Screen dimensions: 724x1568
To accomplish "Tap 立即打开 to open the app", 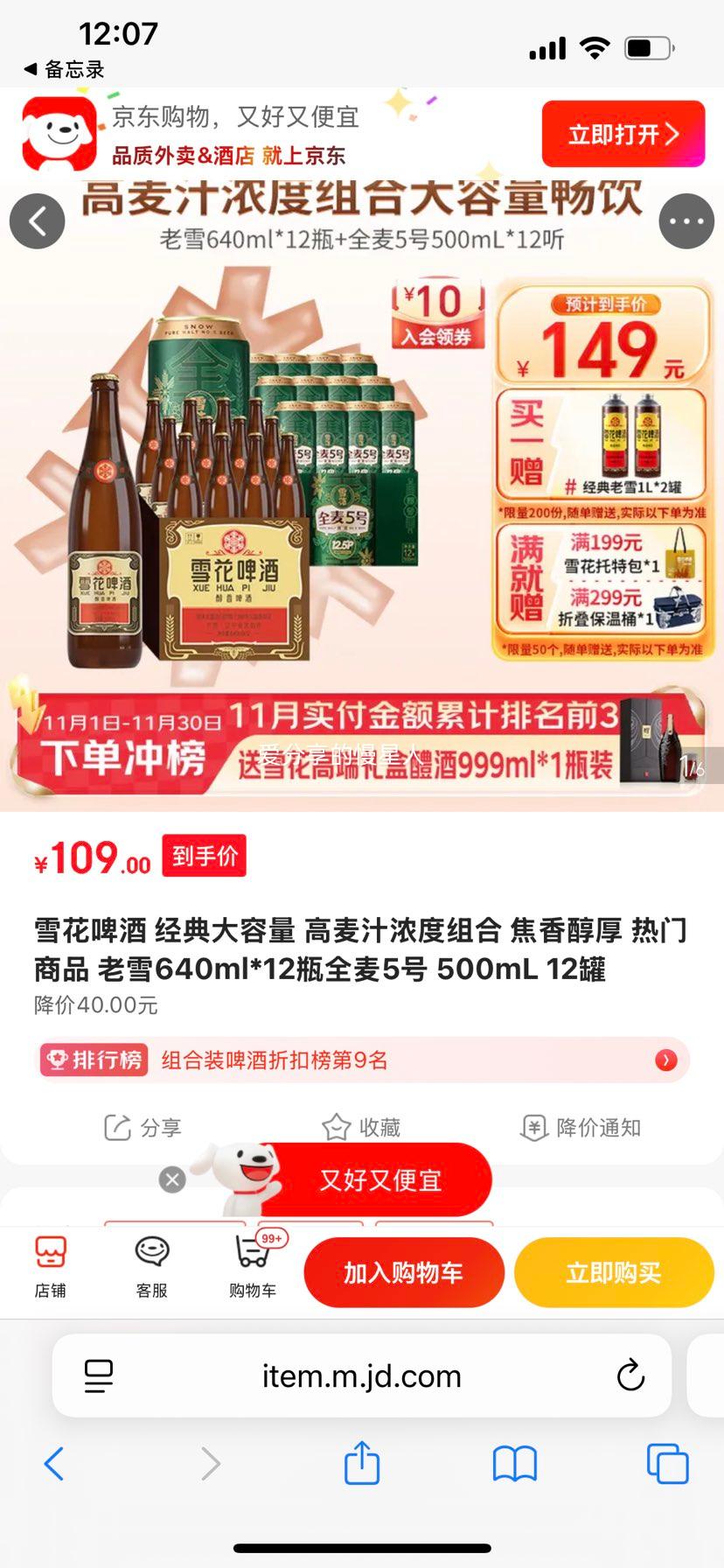I will (x=623, y=133).
